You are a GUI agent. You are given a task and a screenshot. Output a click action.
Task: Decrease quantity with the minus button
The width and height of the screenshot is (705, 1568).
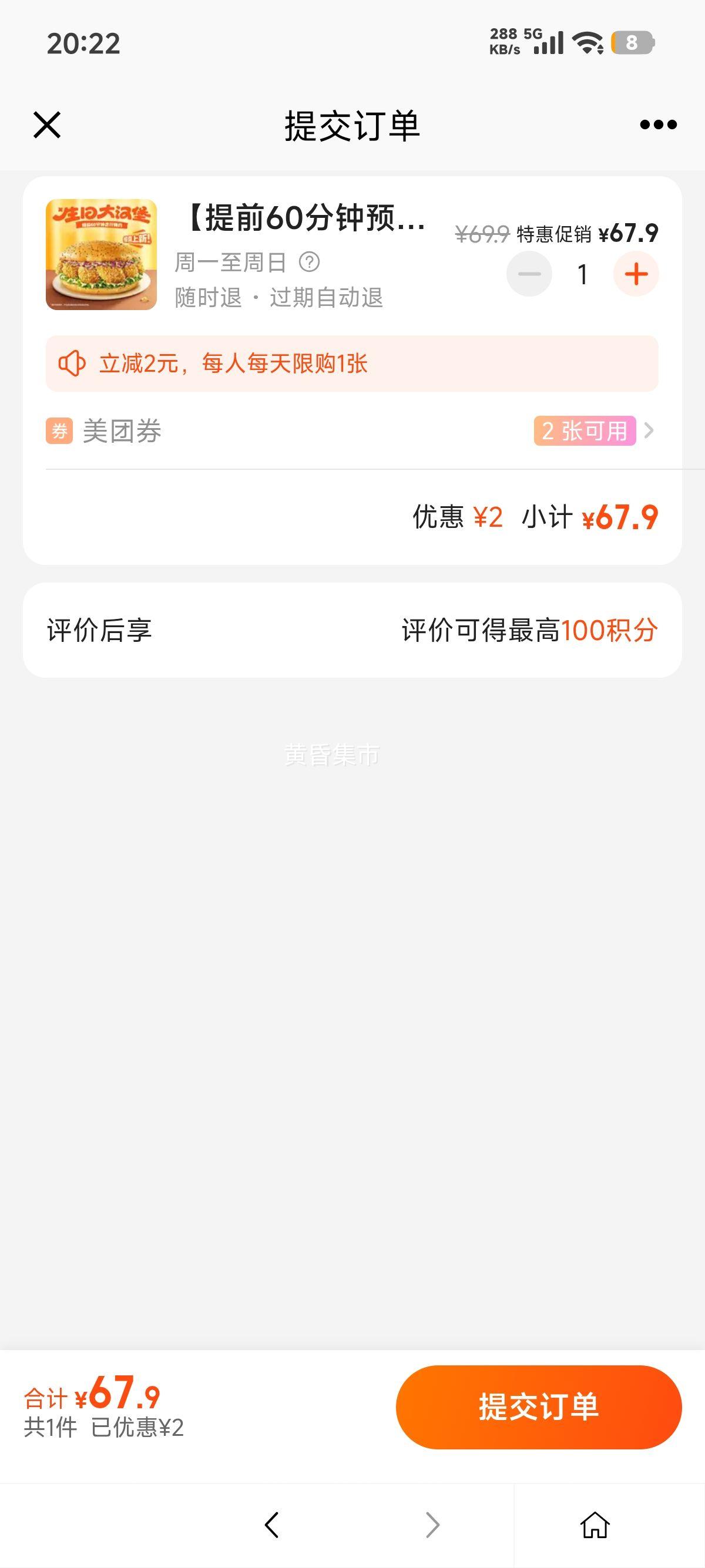tap(531, 275)
